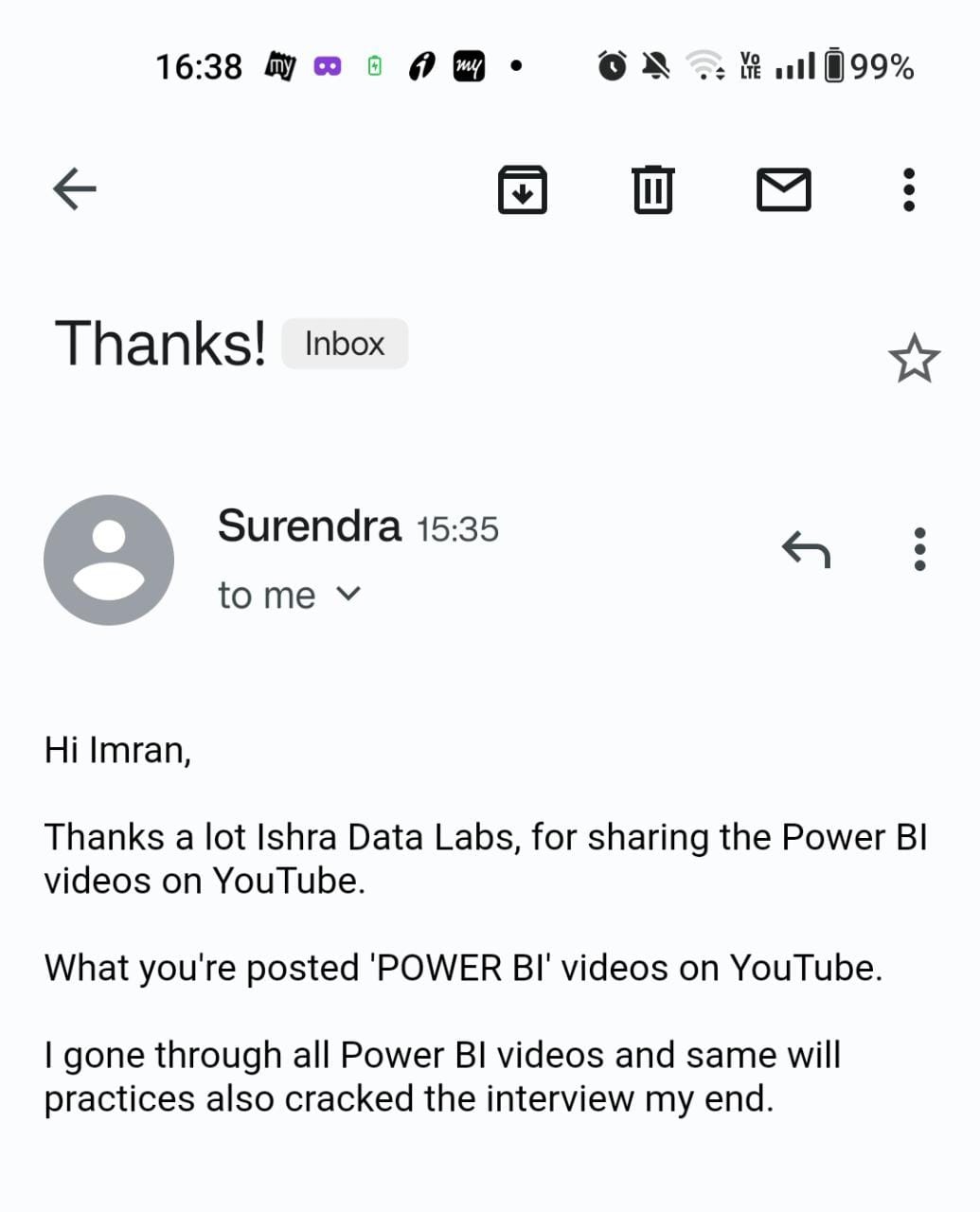980x1212 pixels.
Task: Reply to Surendra's message
Action: [806, 549]
